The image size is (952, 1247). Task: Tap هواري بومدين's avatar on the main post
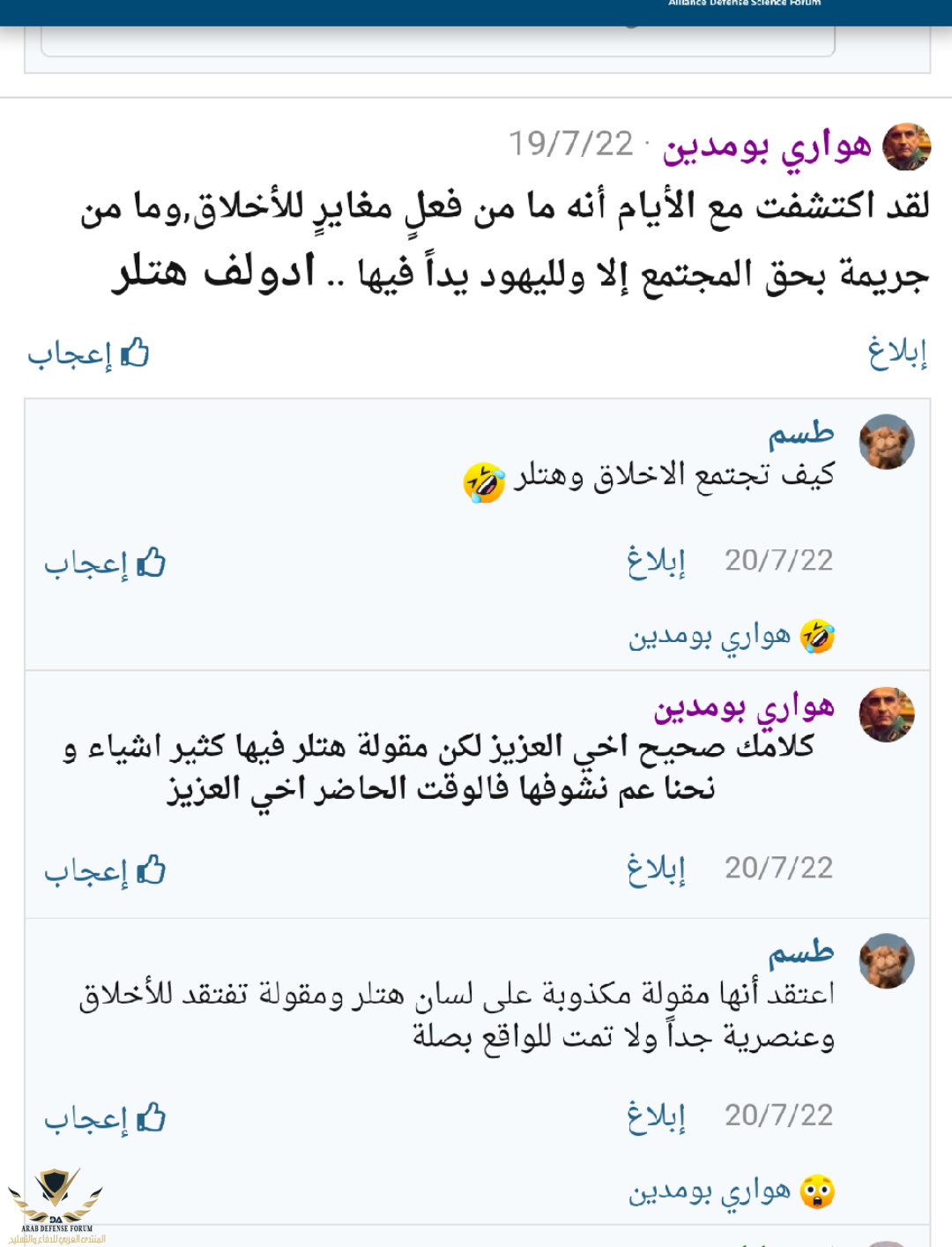tap(906, 146)
